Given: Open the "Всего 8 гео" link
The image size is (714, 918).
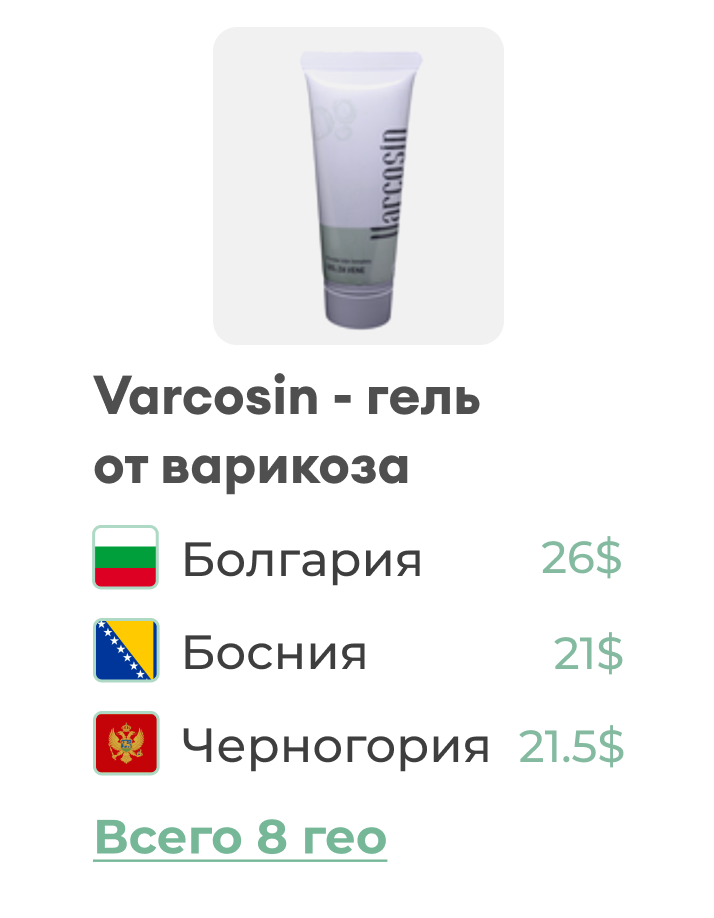Looking at the screenshot, I should (240, 837).
